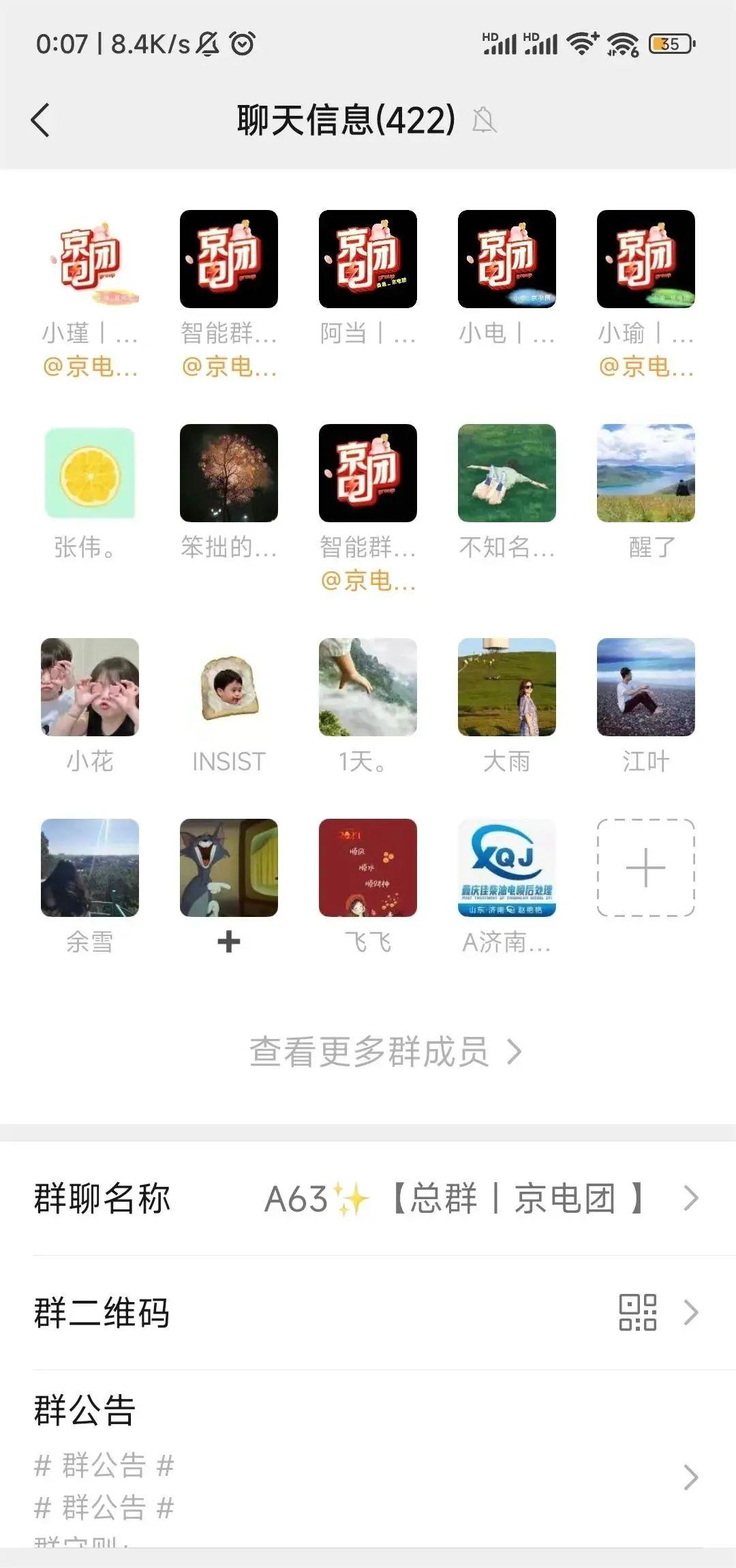This screenshot has width=736, height=1568.
Task: Add a new group member
Action: tap(645, 867)
